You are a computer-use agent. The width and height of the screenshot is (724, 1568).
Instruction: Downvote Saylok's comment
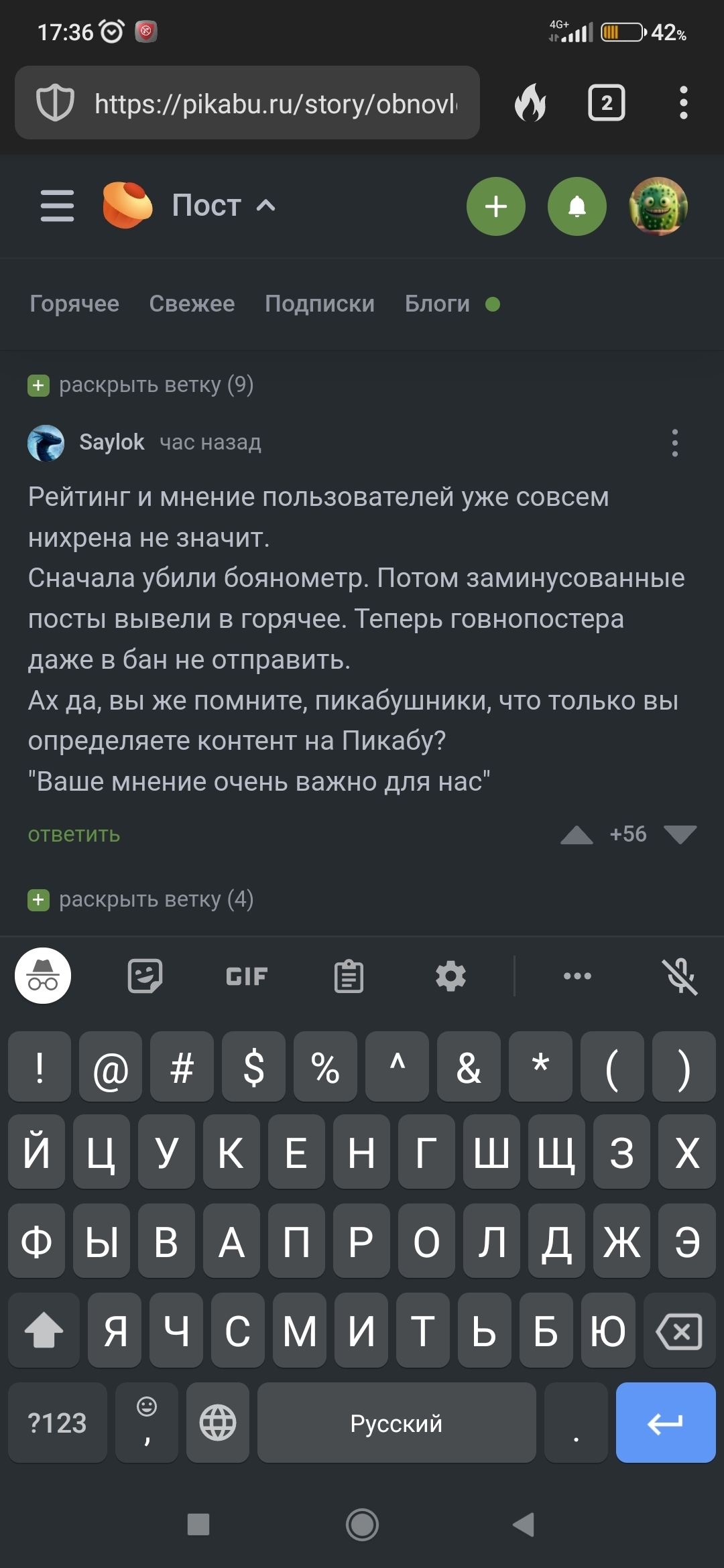(680, 835)
